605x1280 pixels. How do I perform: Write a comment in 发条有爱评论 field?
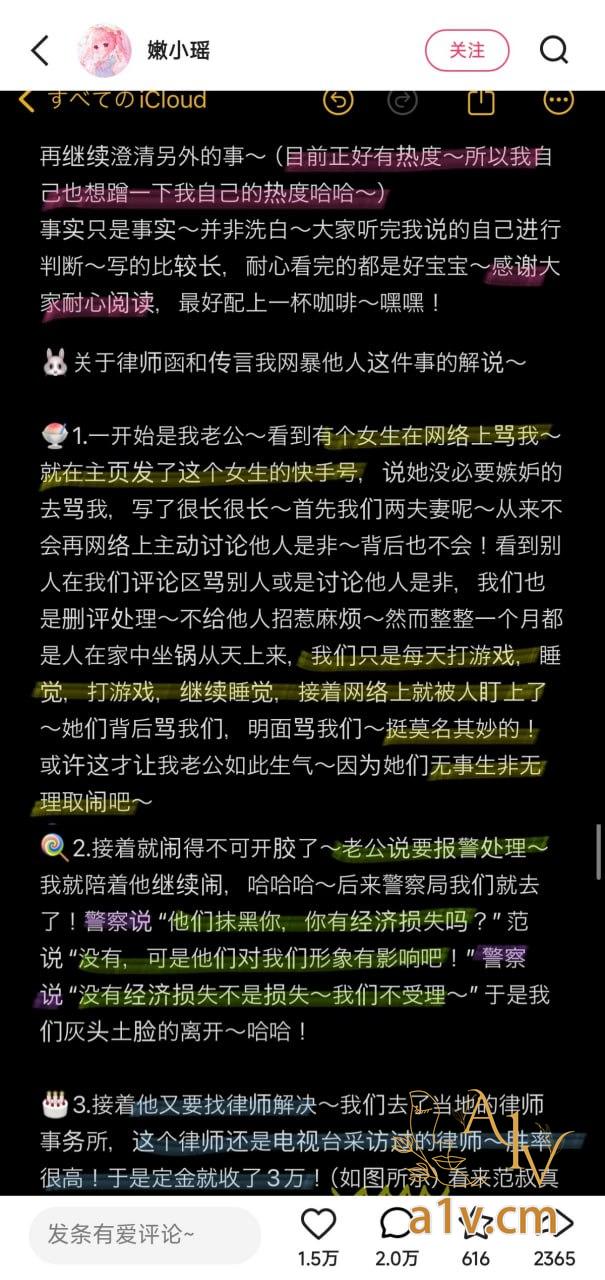pos(145,1233)
